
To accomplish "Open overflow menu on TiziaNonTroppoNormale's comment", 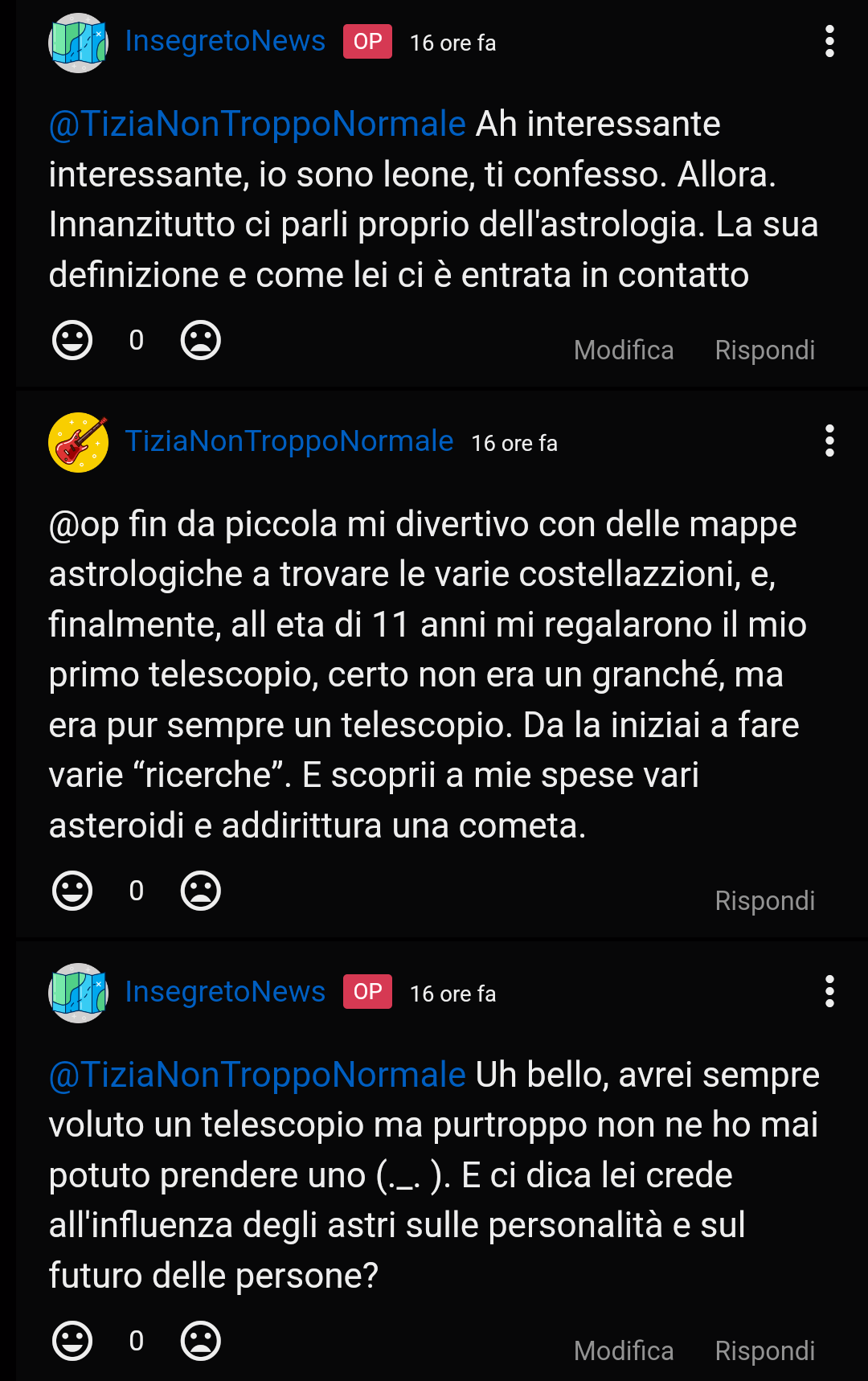I will [x=829, y=441].
